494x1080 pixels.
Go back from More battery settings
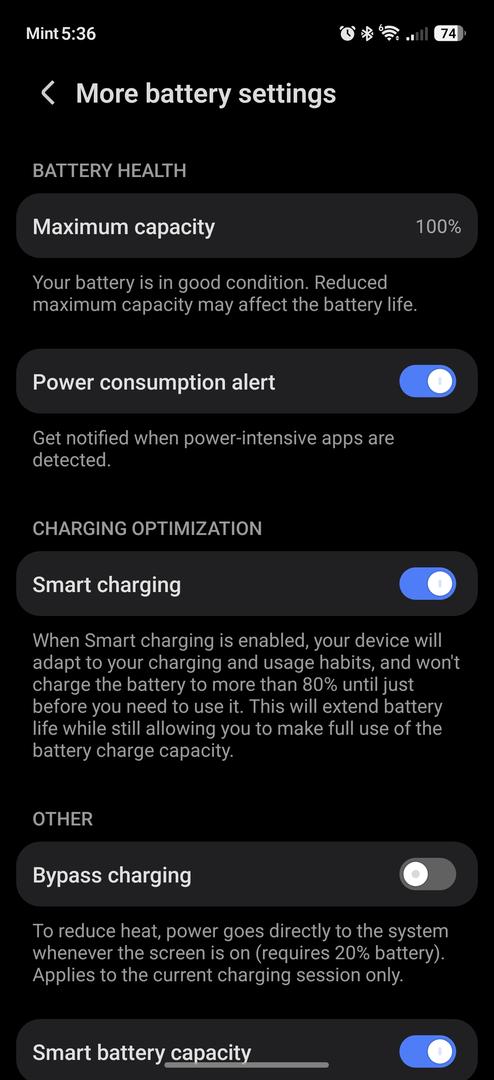click(x=48, y=93)
